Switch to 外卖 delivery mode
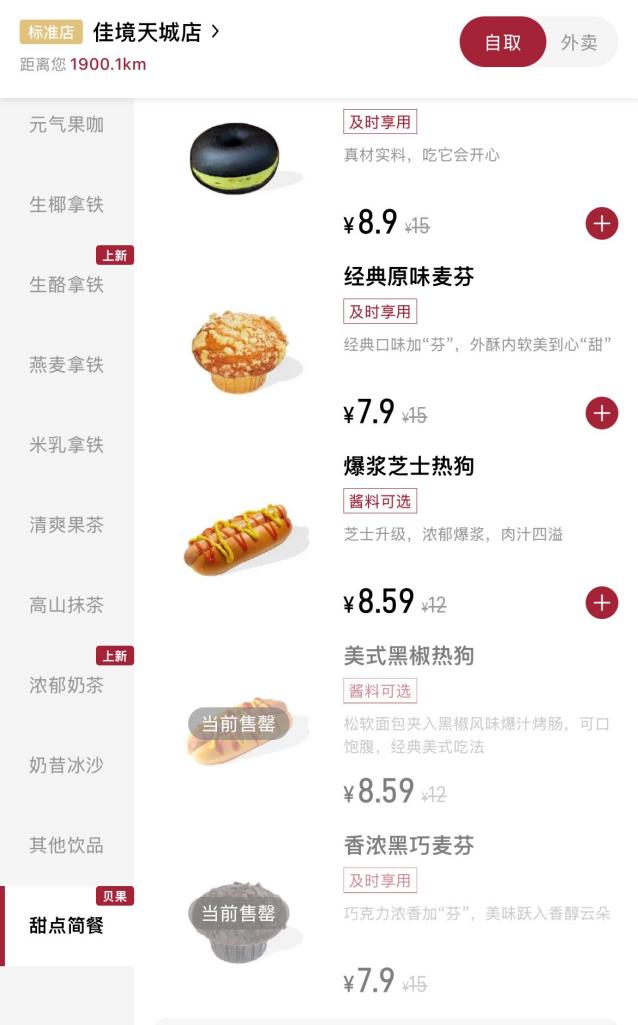The image size is (638, 1025). tap(579, 42)
